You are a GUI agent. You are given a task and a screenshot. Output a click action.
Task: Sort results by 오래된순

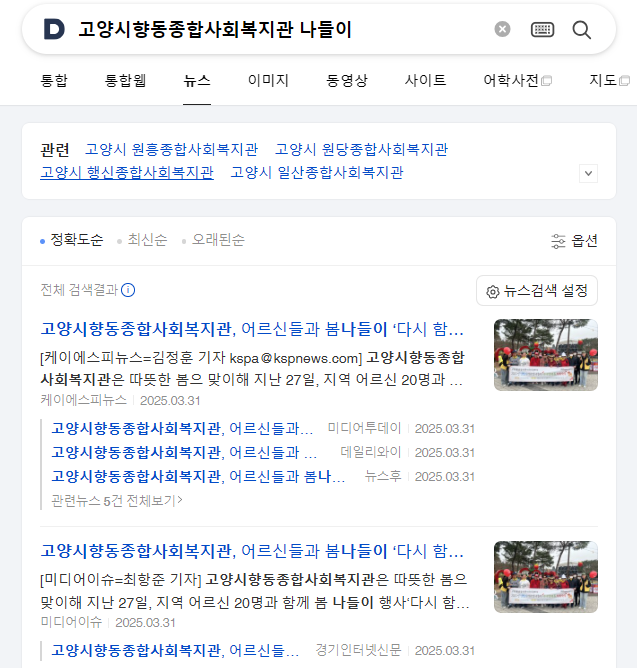click(x=218, y=240)
